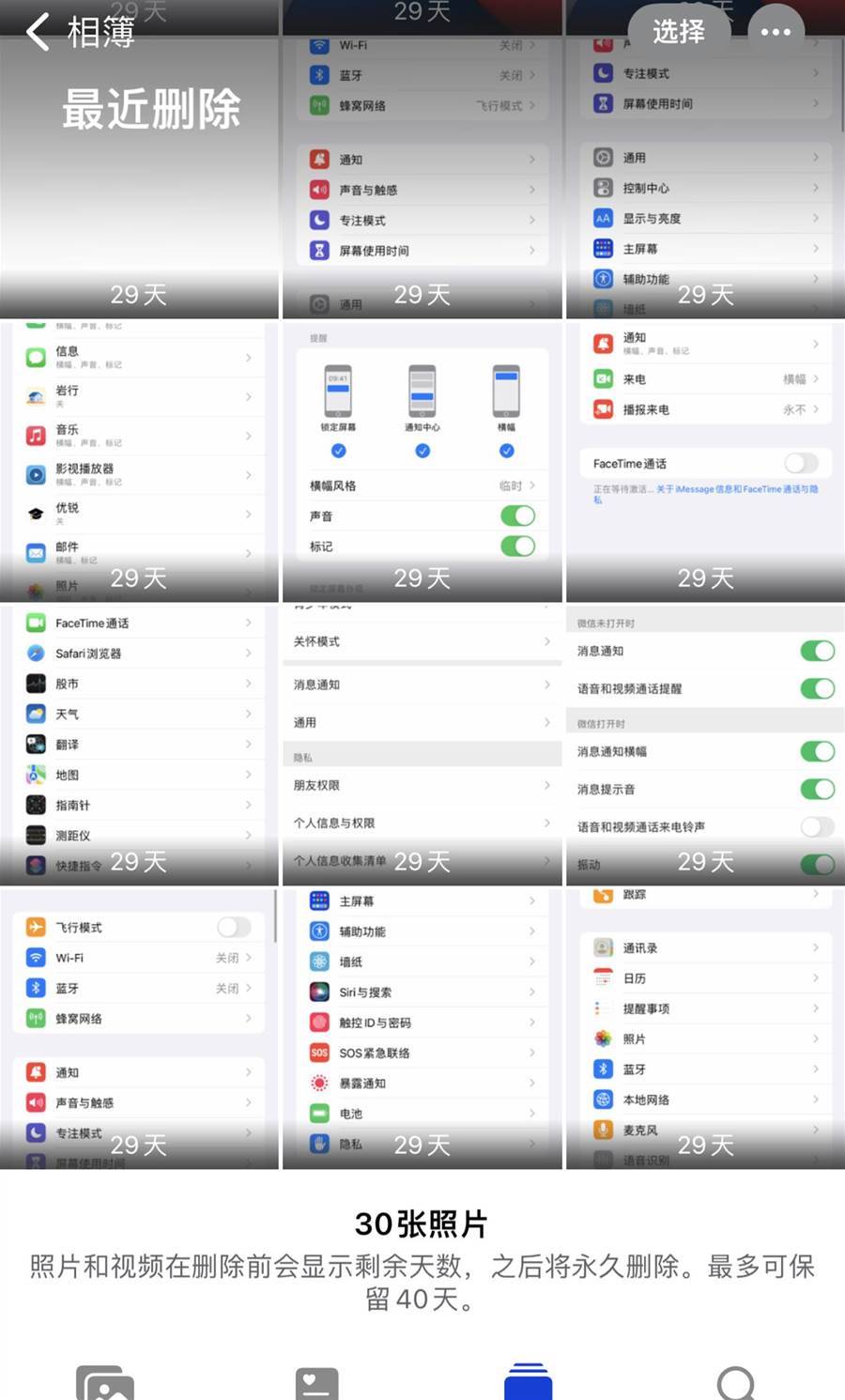Select the blue Albums tab

(x=528, y=1381)
